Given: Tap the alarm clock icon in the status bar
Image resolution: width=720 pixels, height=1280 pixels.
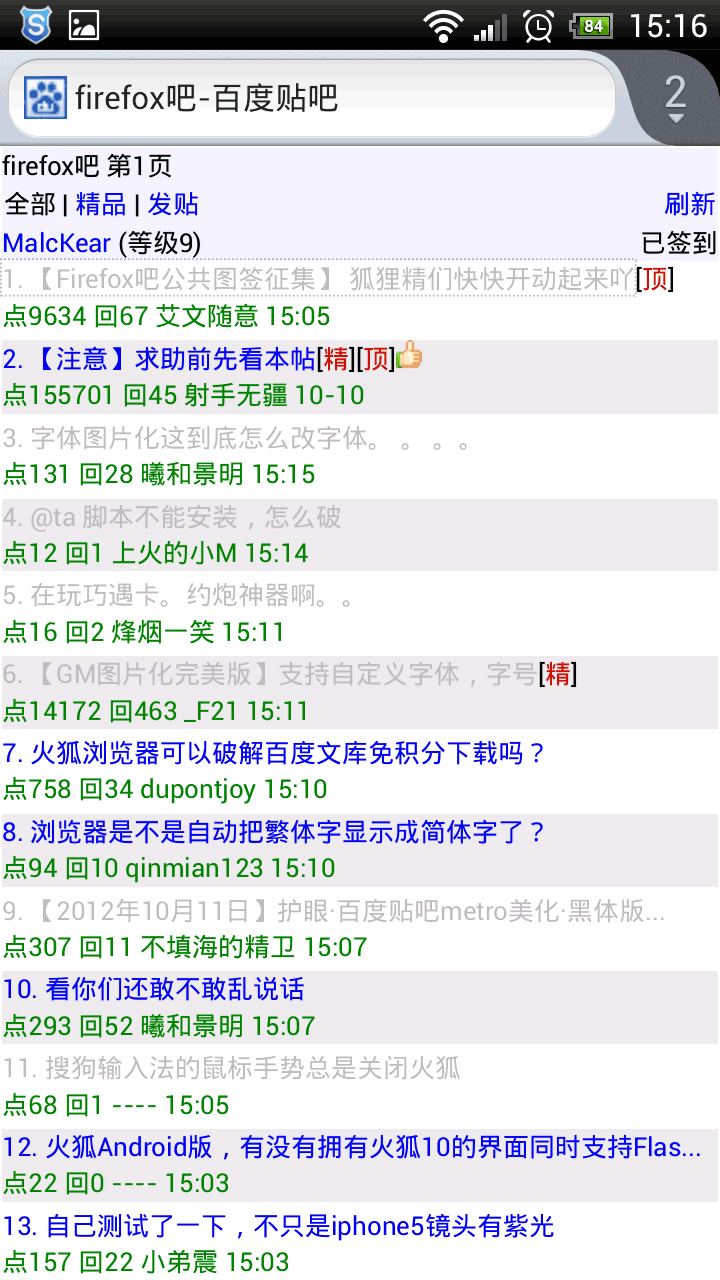Looking at the screenshot, I should click(536, 24).
